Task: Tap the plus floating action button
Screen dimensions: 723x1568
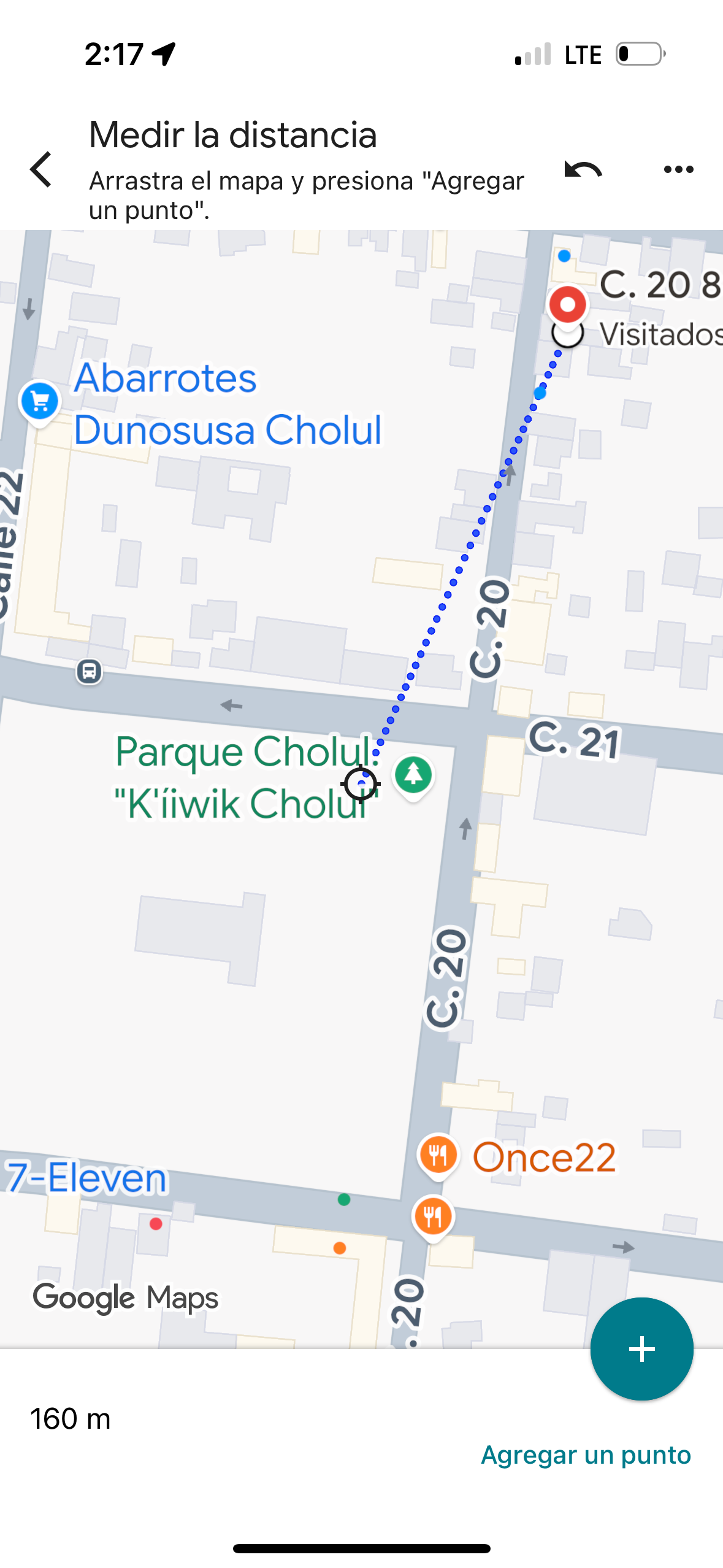Action: (641, 1349)
